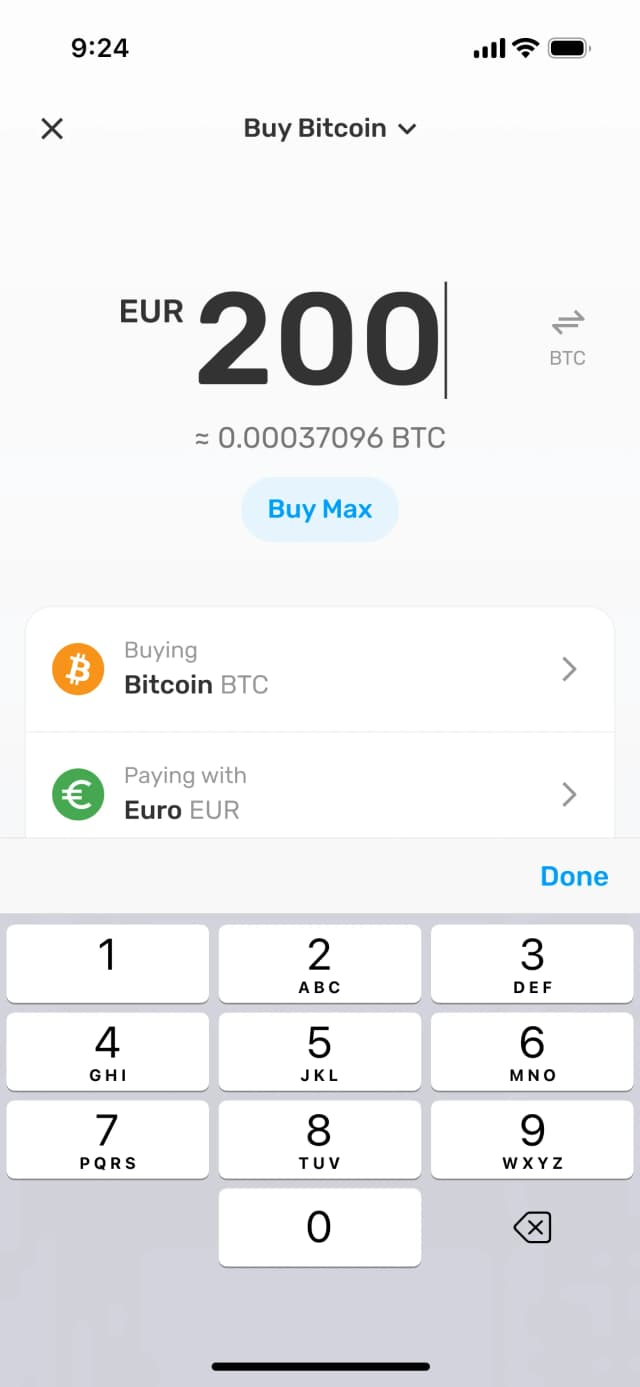
Task: Tap the Buy Max button
Action: coord(320,509)
